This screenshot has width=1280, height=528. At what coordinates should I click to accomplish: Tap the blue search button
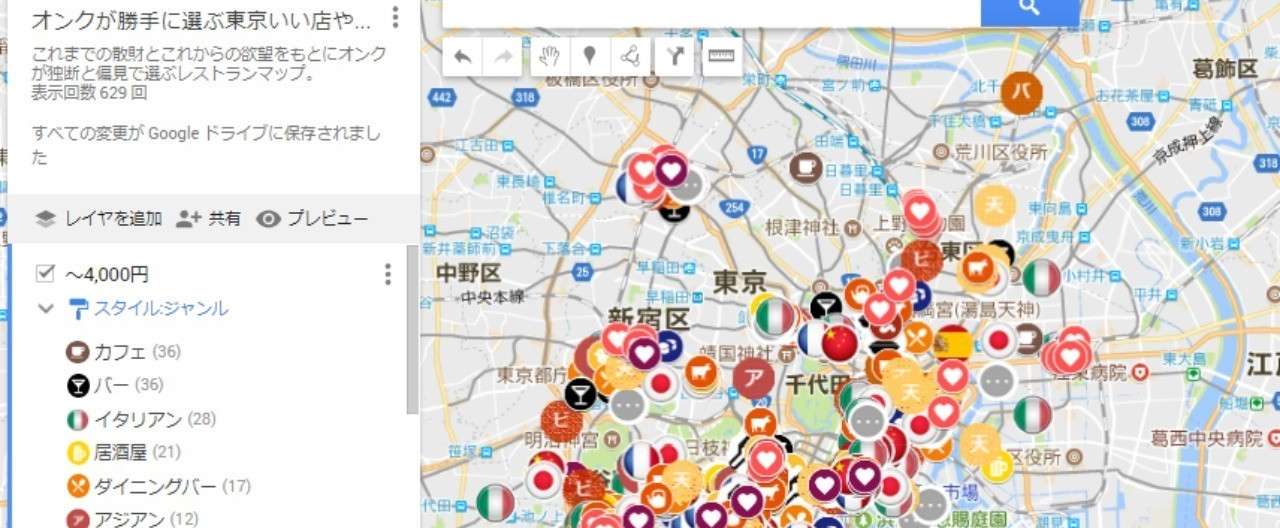pyautogui.click(x=1029, y=9)
